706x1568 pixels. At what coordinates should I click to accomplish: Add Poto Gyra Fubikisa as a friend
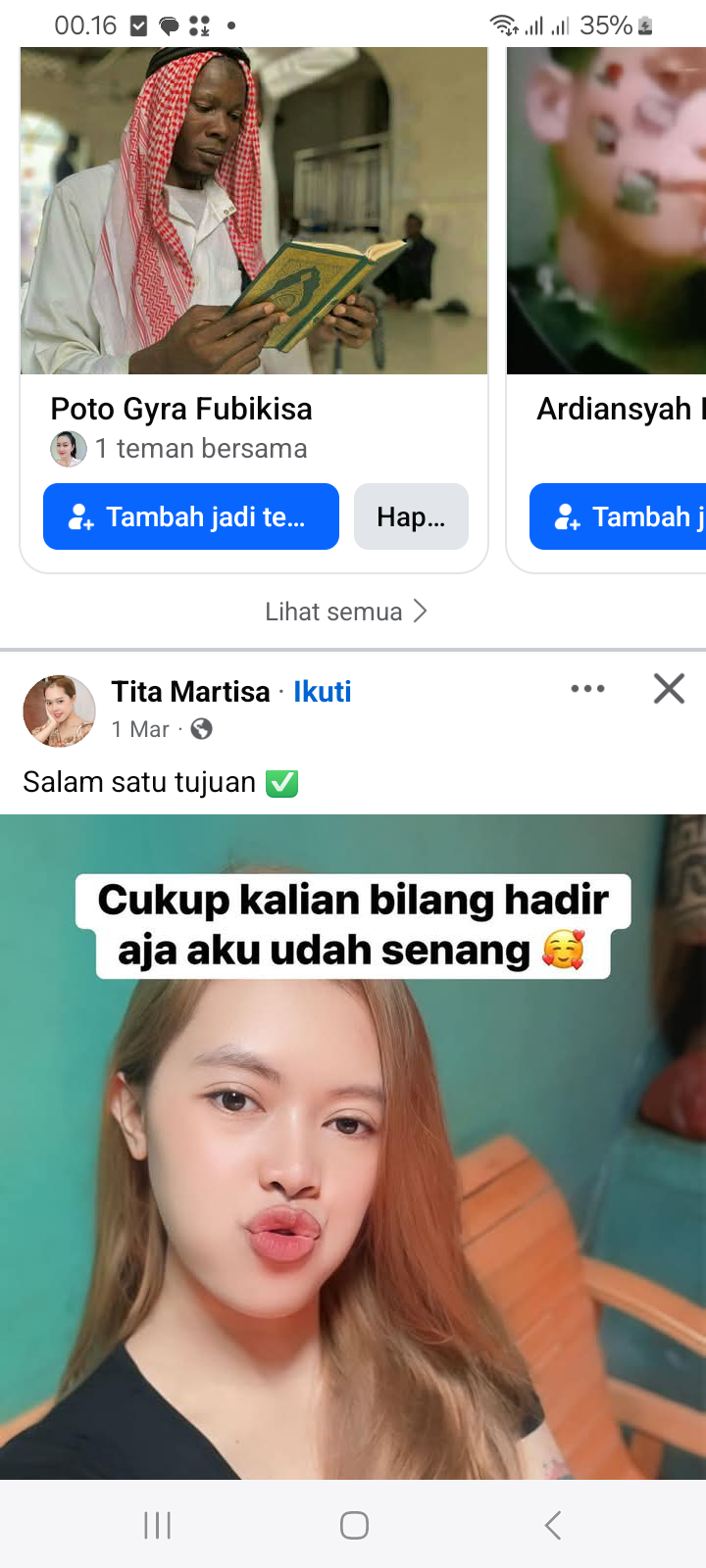191,516
